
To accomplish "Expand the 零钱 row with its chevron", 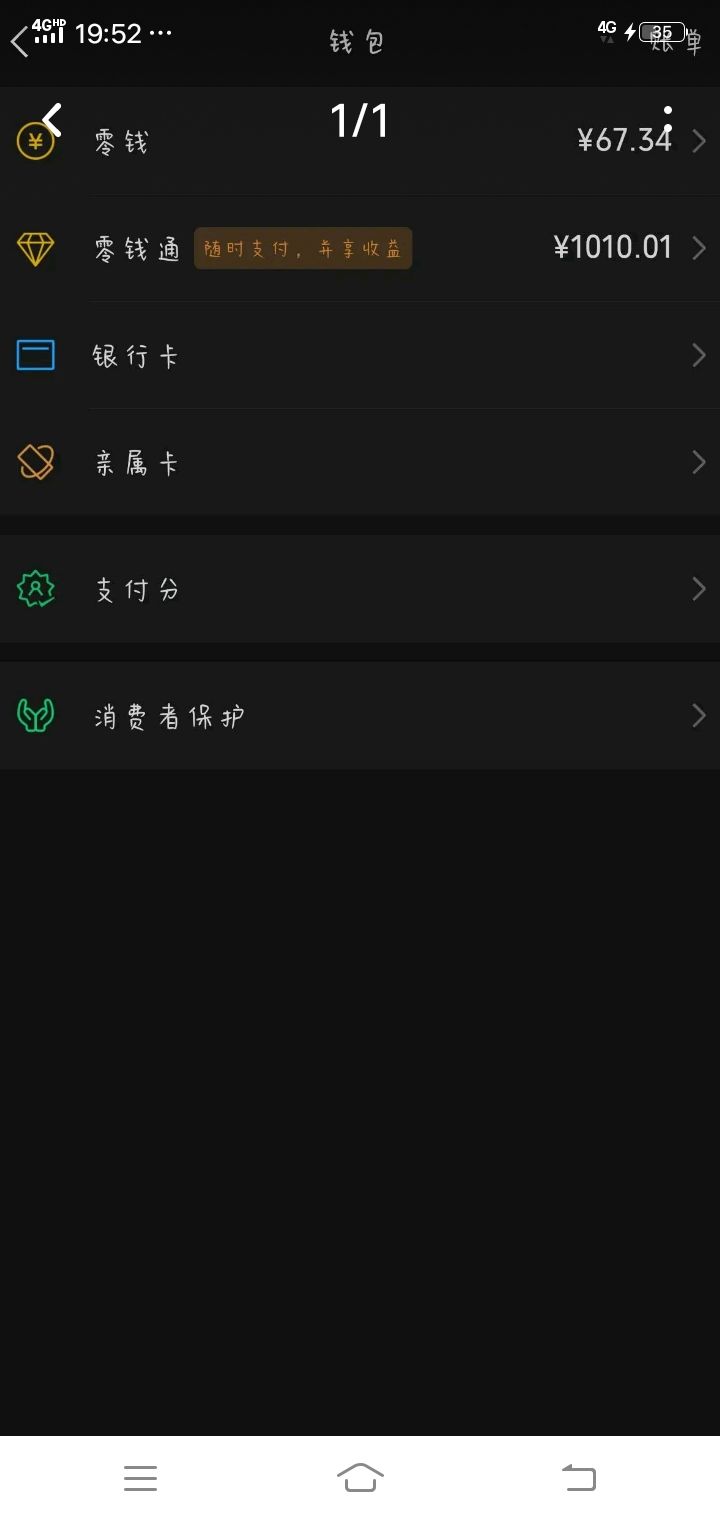I will (700, 140).
